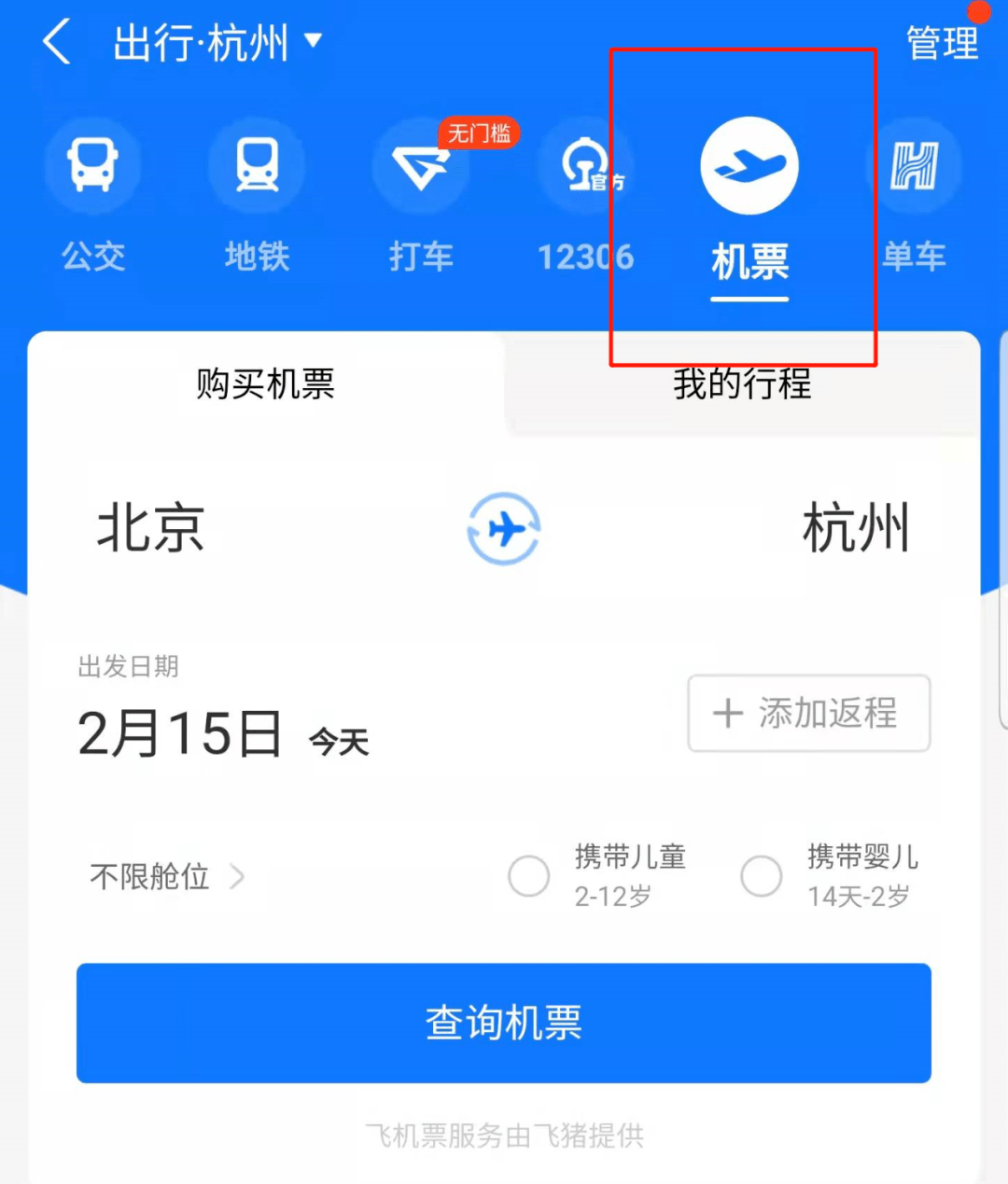Image resolution: width=1008 pixels, height=1184 pixels.
Task: Tap the 查询机票 search button
Action: click(x=504, y=1023)
